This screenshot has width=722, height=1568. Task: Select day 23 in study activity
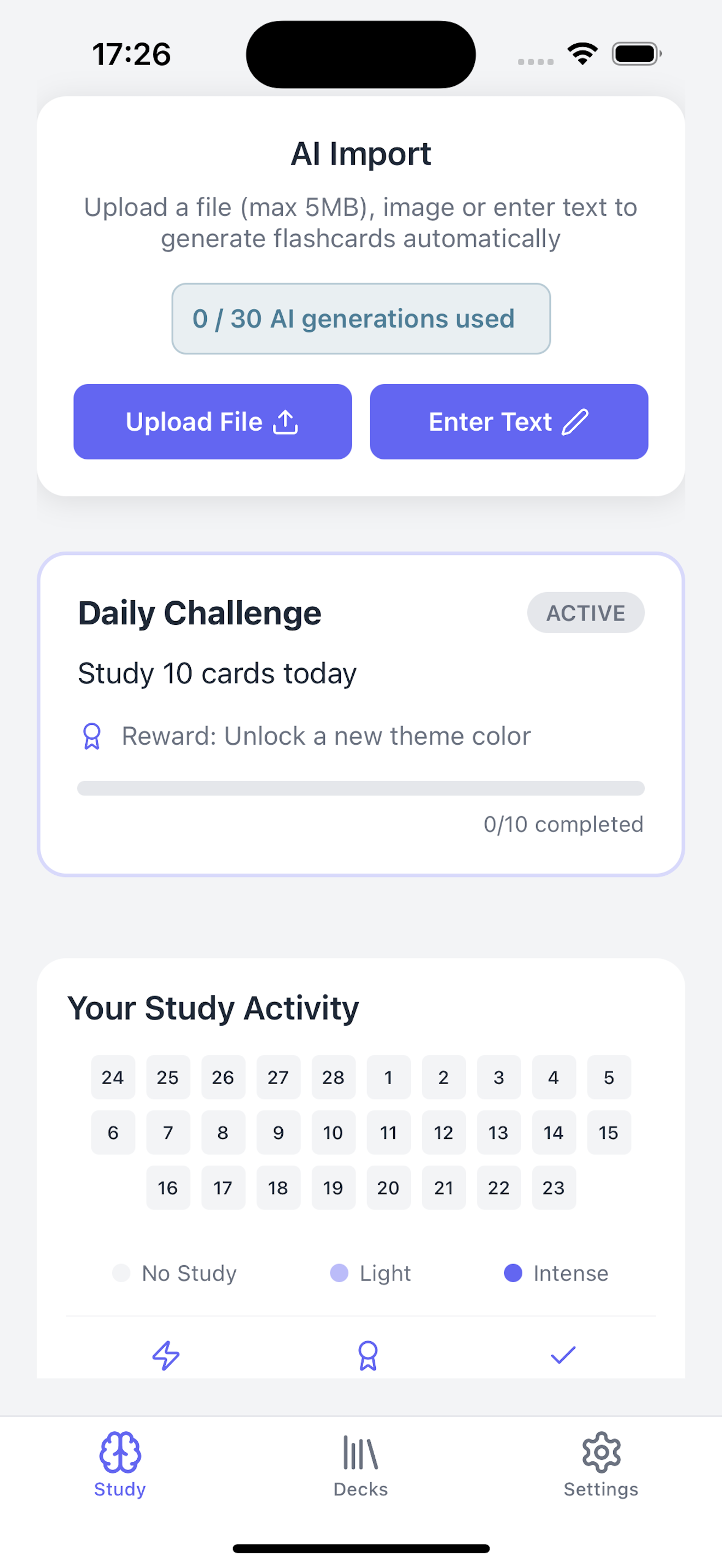tap(554, 1187)
